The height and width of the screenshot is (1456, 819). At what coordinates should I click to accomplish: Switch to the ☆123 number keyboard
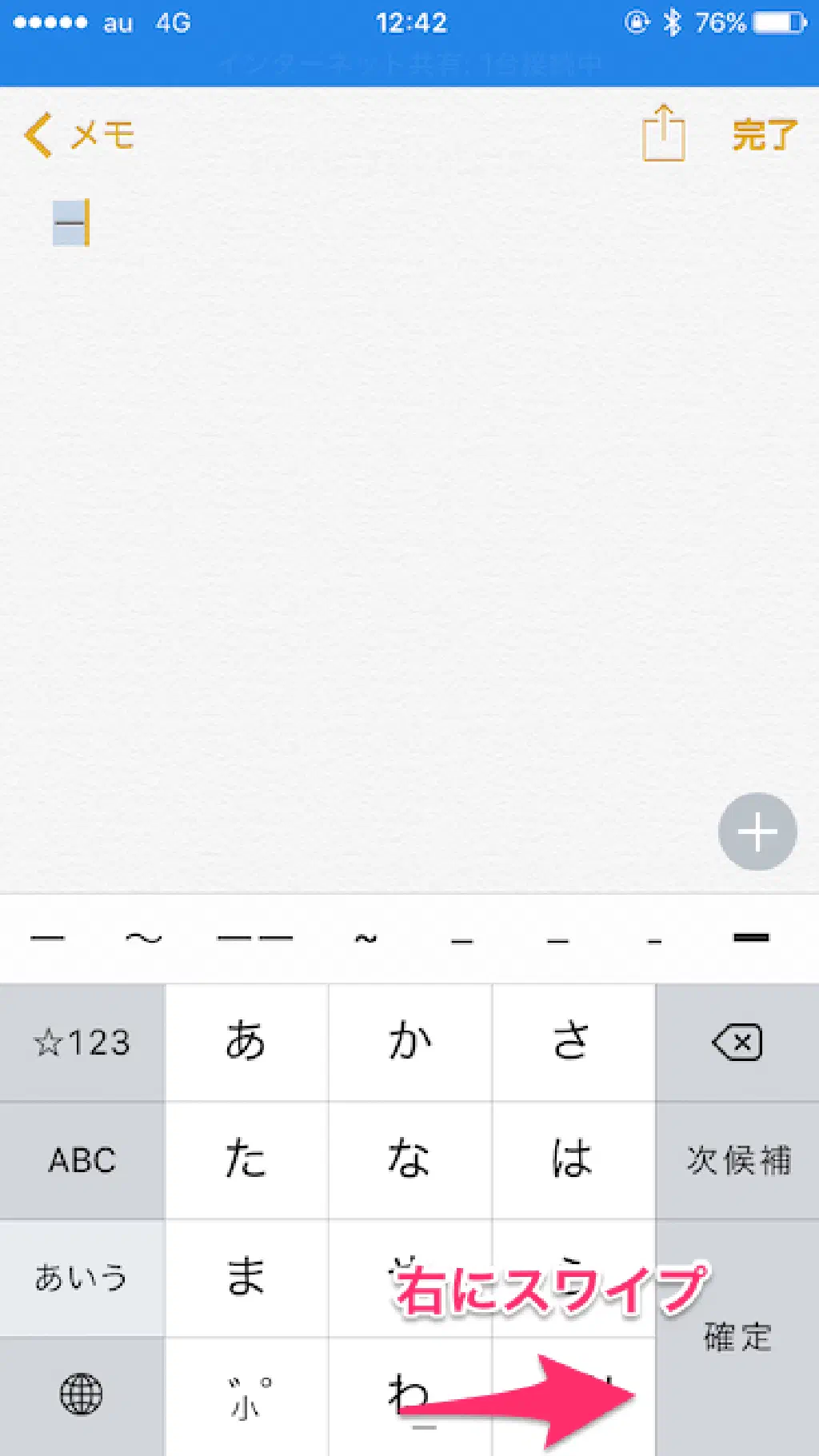tap(82, 1043)
